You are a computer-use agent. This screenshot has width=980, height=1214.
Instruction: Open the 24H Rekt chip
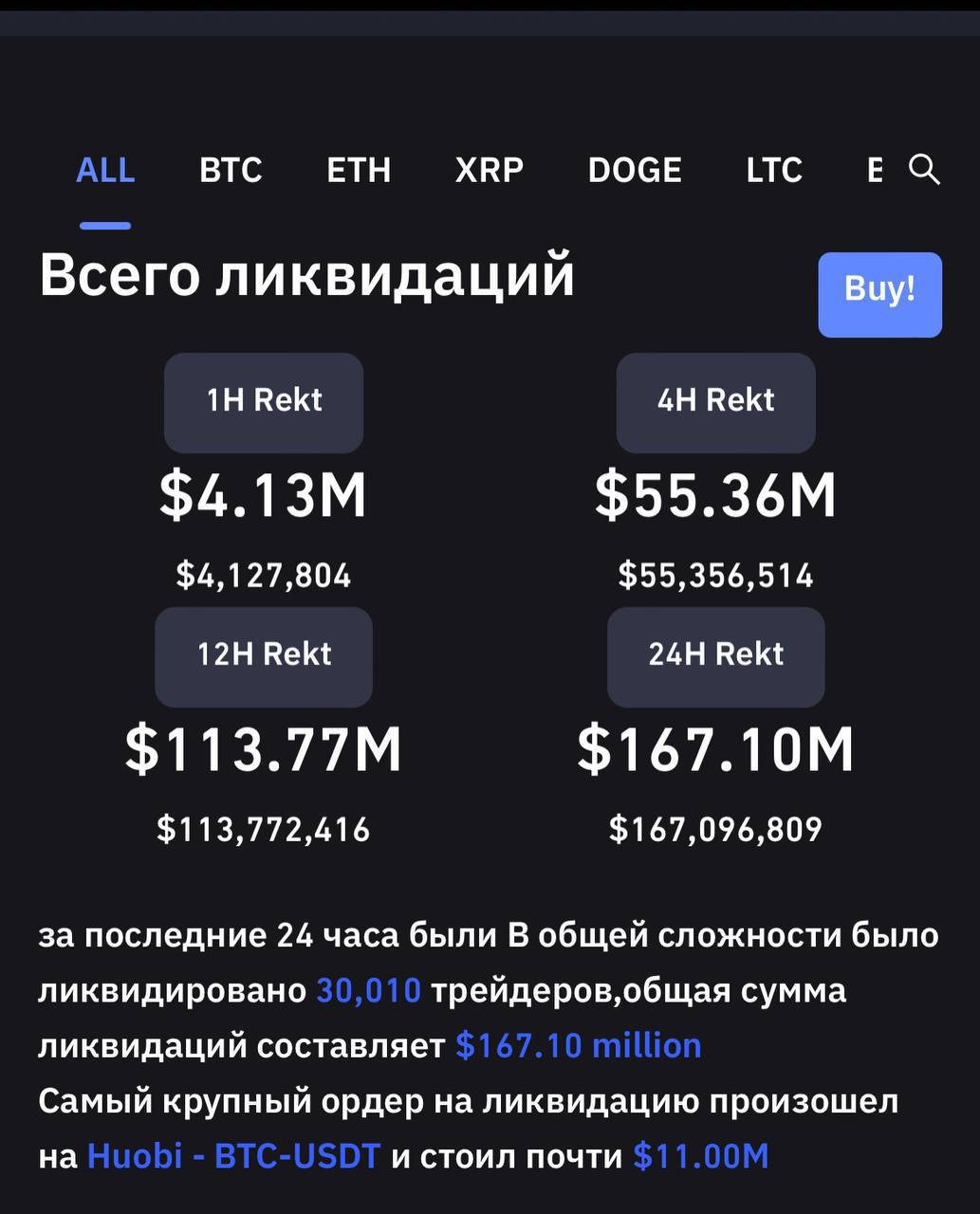[x=715, y=656]
